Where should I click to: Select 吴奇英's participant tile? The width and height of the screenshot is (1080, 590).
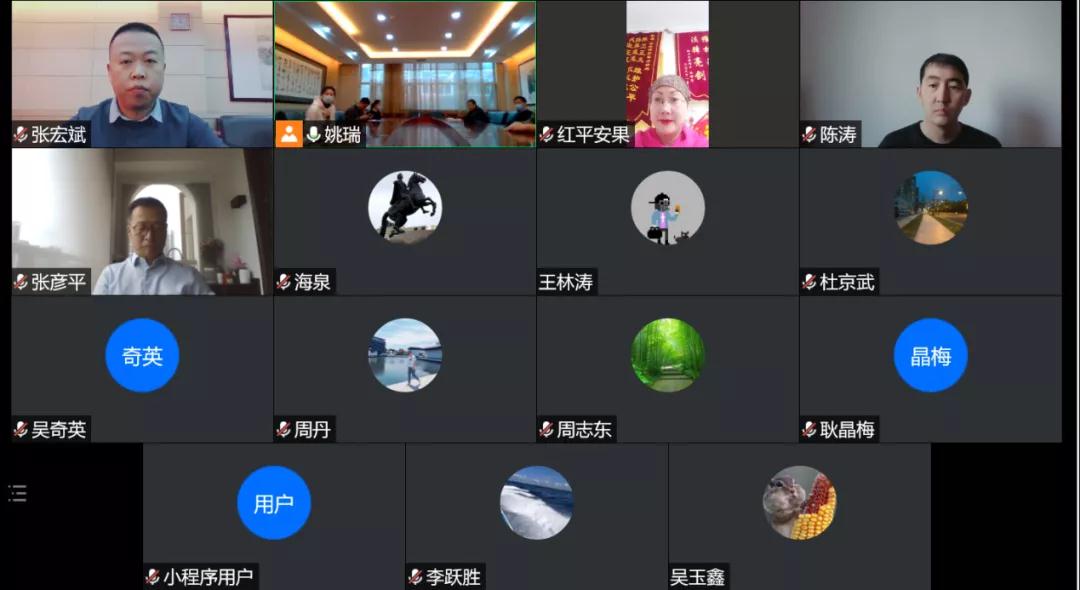point(141,368)
